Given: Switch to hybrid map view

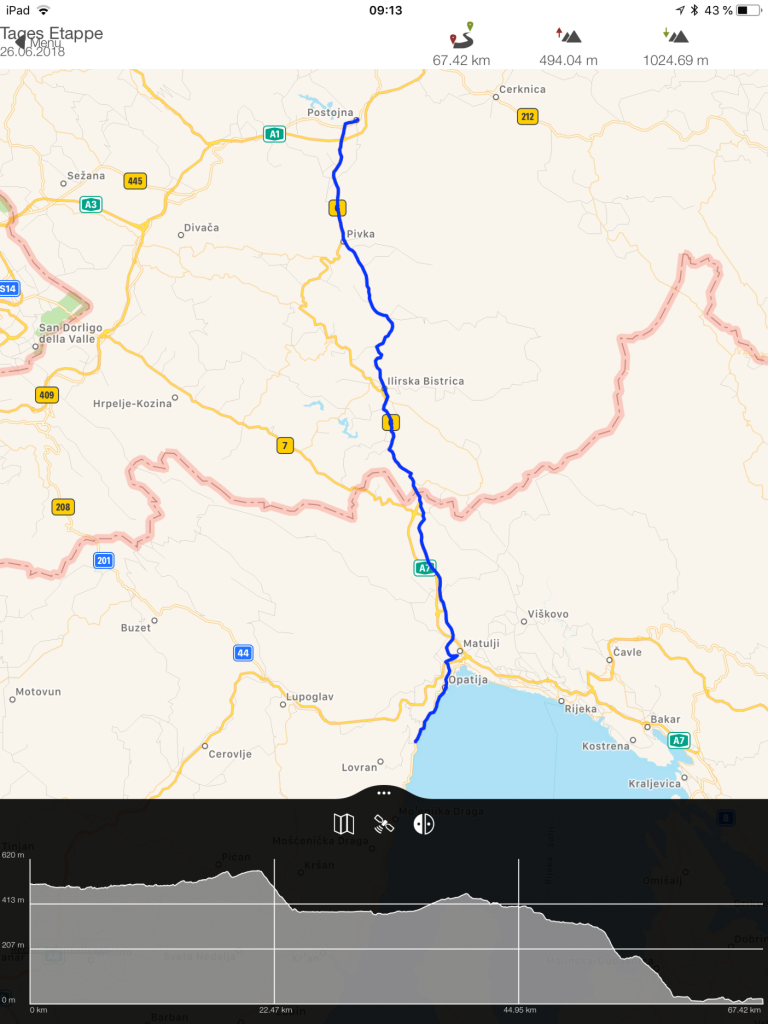Looking at the screenshot, I should [425, 824].
